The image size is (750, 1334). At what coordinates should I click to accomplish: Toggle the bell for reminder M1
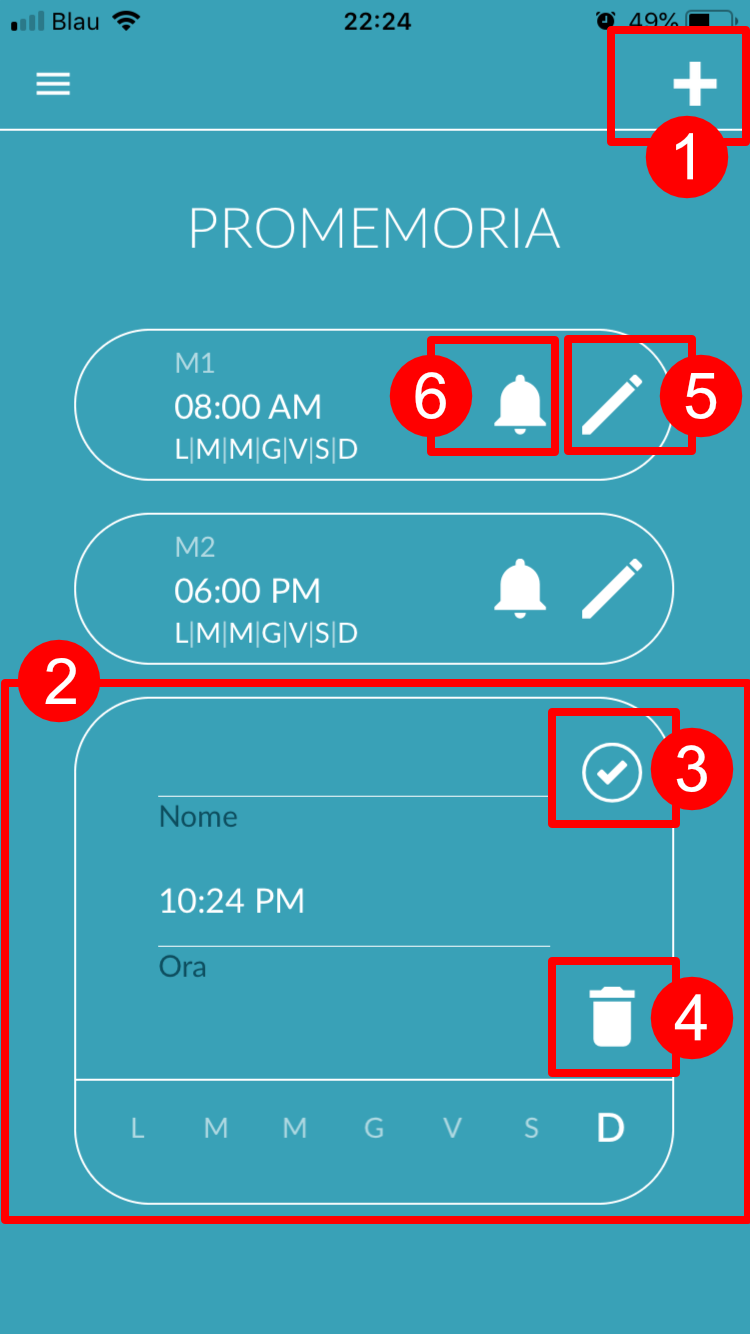(521, 404)
